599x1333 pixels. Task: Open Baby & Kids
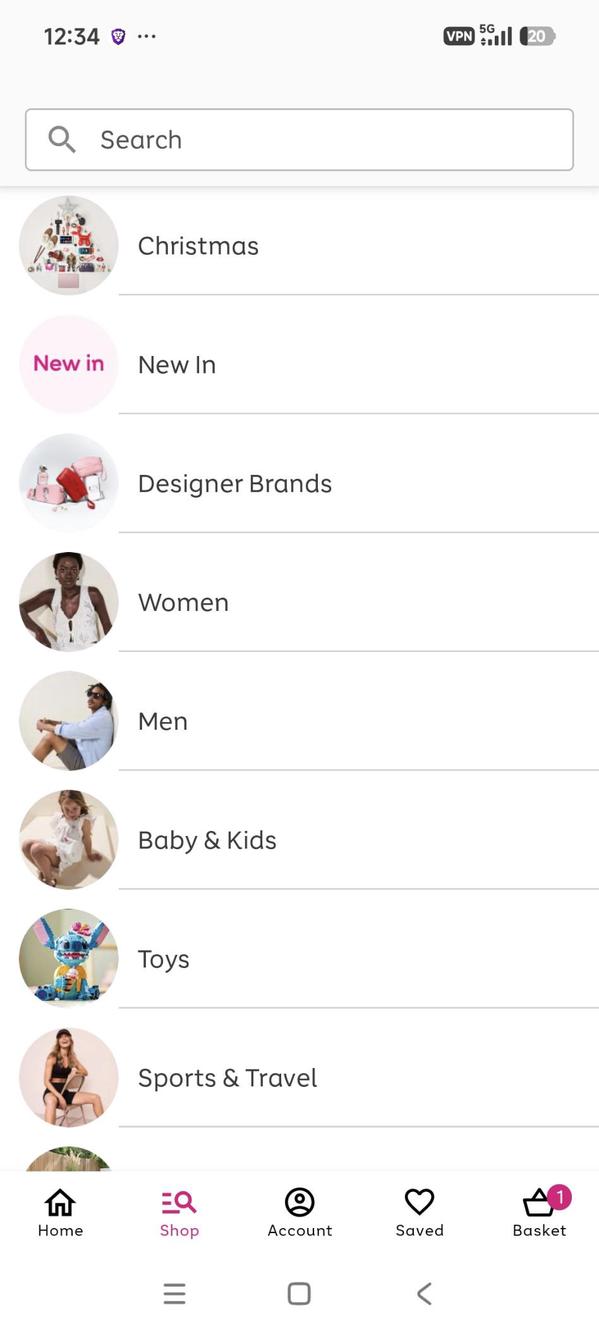point(299,840)
